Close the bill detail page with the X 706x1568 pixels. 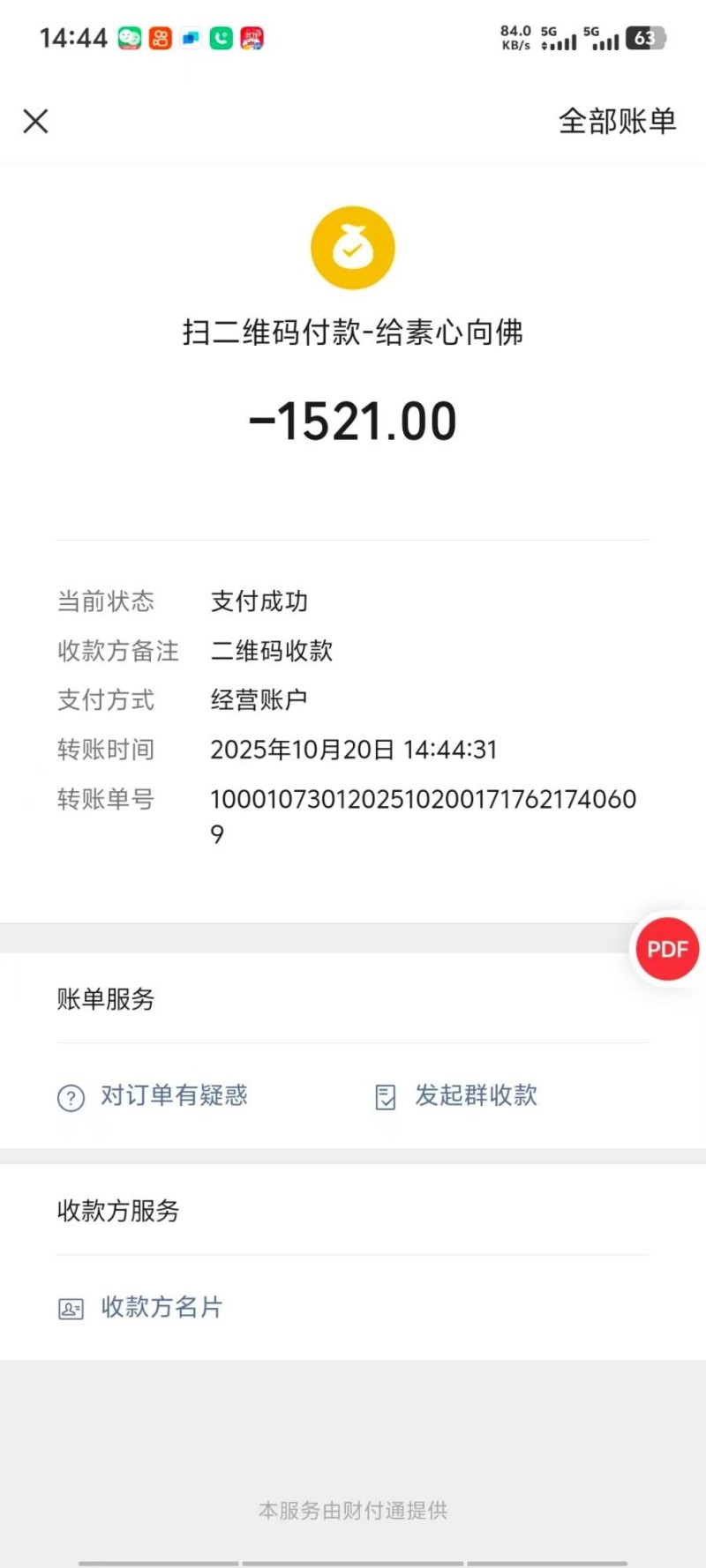pyautogui.click(x=35, y=121)
